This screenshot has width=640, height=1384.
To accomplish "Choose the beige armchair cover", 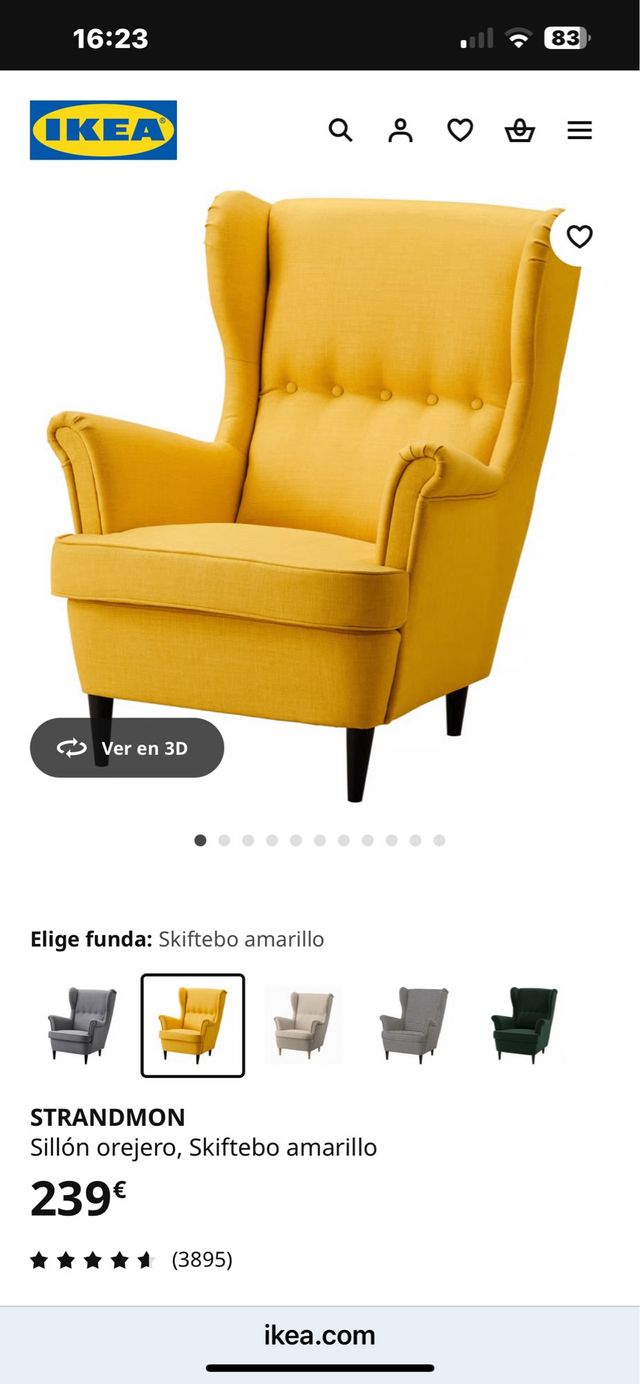I will (304, 1025).
